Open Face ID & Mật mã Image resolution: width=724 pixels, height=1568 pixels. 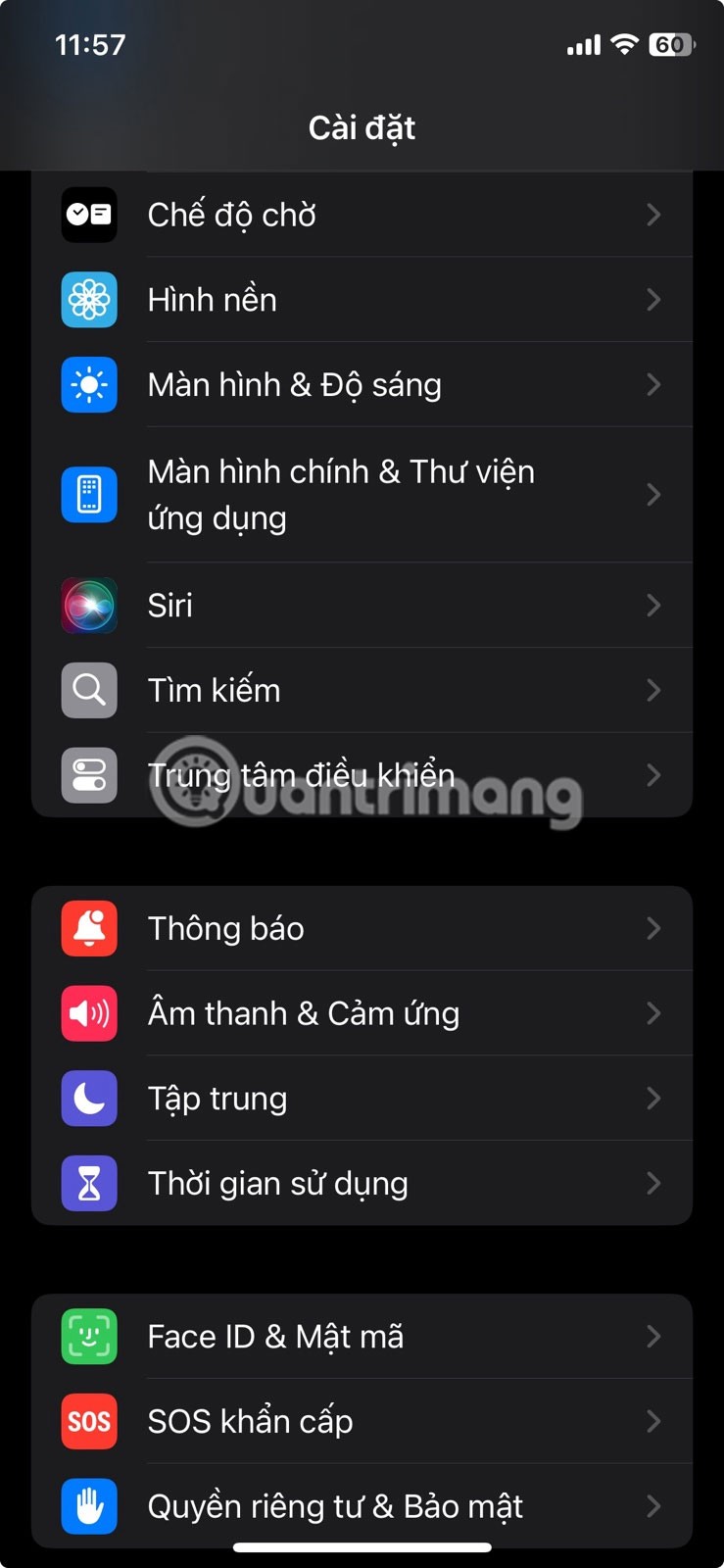[362, 1337]
